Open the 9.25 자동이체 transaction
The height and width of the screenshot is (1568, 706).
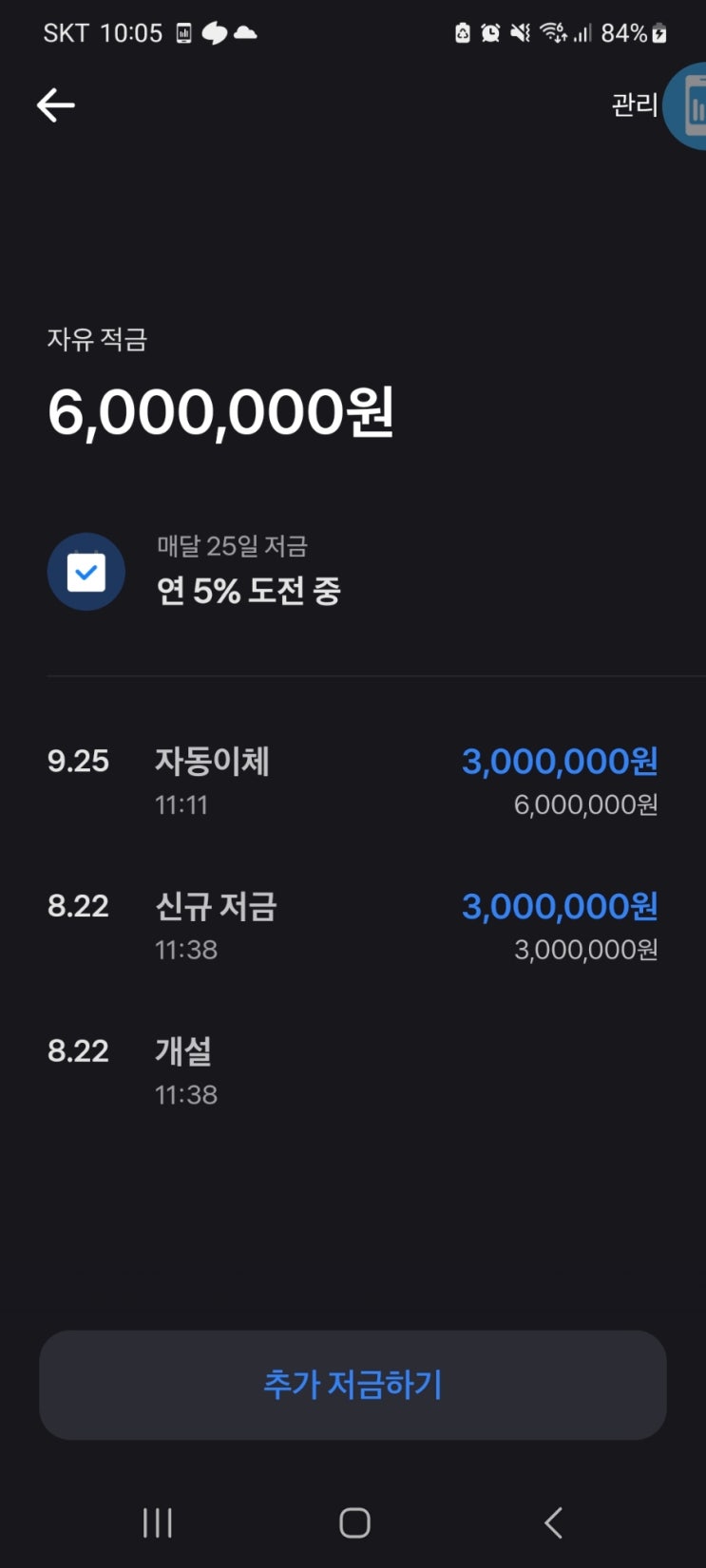coord(353,781)
